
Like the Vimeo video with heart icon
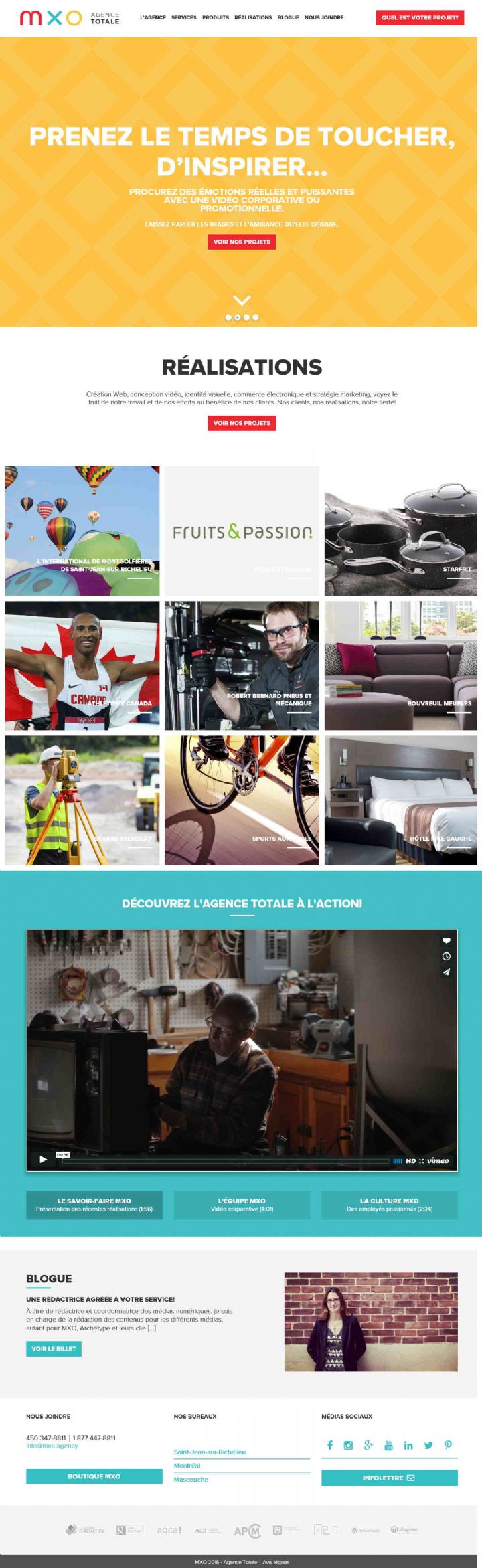tap(447, 940)
